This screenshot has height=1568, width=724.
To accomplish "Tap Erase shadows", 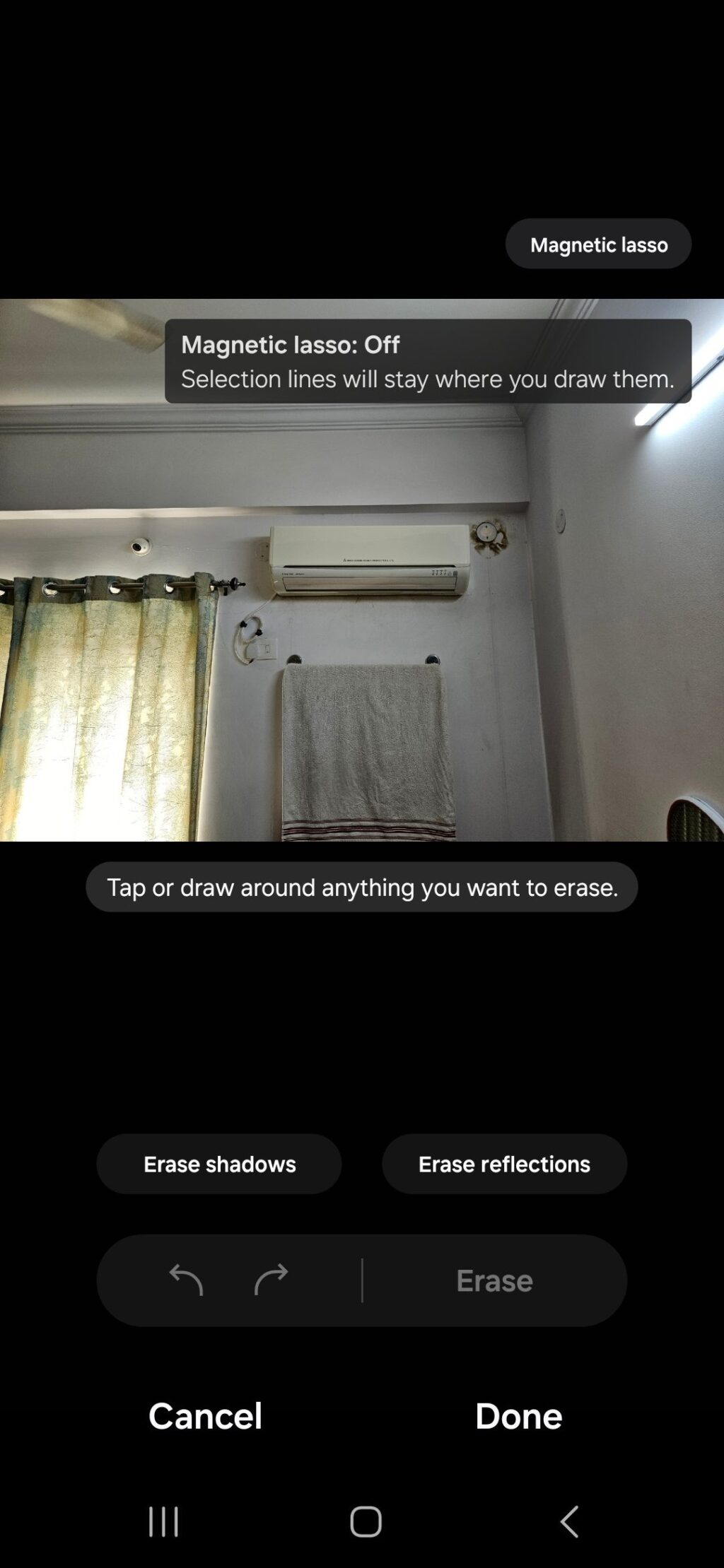I will (x=219, y=1164).
